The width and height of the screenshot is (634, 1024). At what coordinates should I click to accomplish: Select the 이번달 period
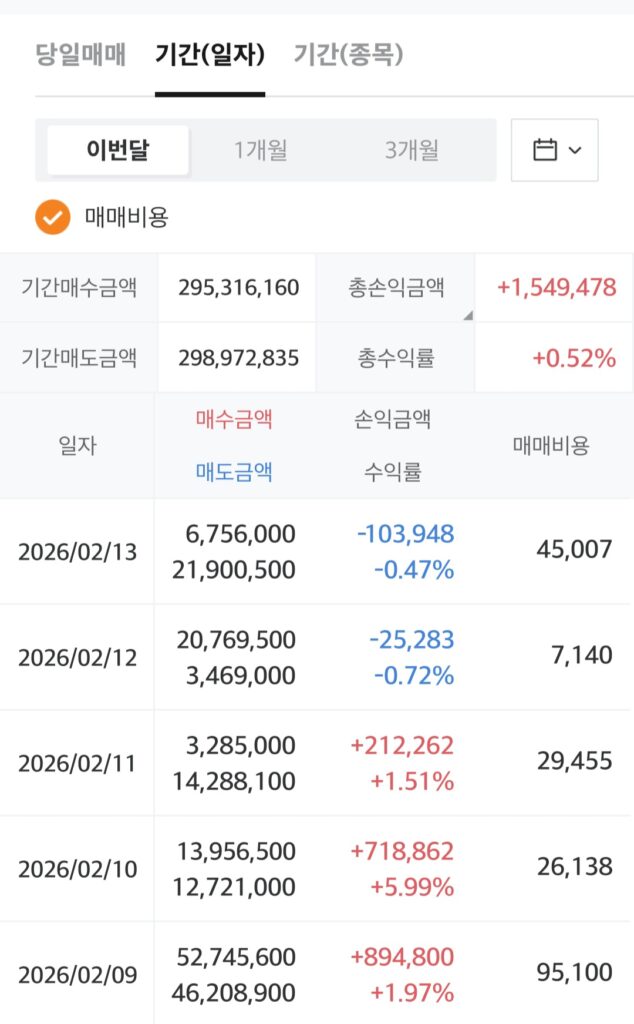pyautogui.click(x=118, y=151)
